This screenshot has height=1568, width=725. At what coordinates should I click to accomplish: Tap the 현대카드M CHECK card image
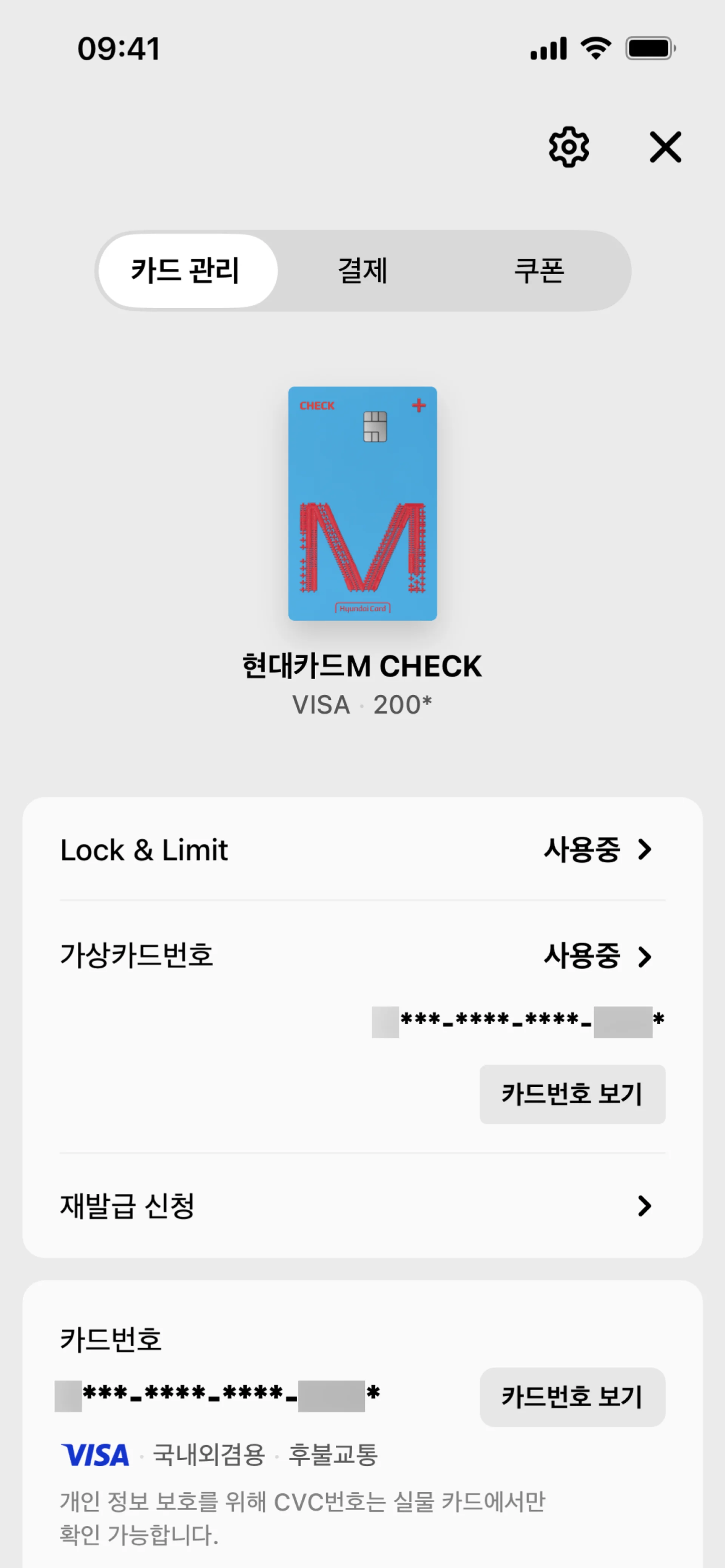[x=362, y=503]
